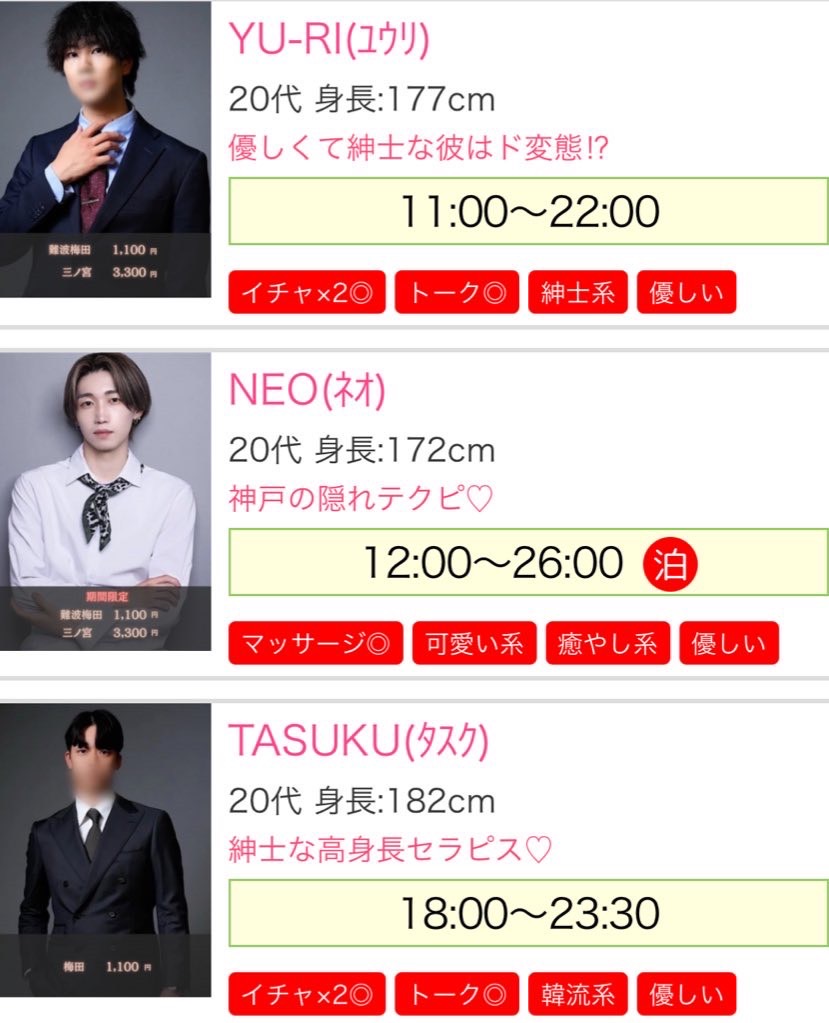Select the 紳士系 tag under YU-RI

point(578,293)
